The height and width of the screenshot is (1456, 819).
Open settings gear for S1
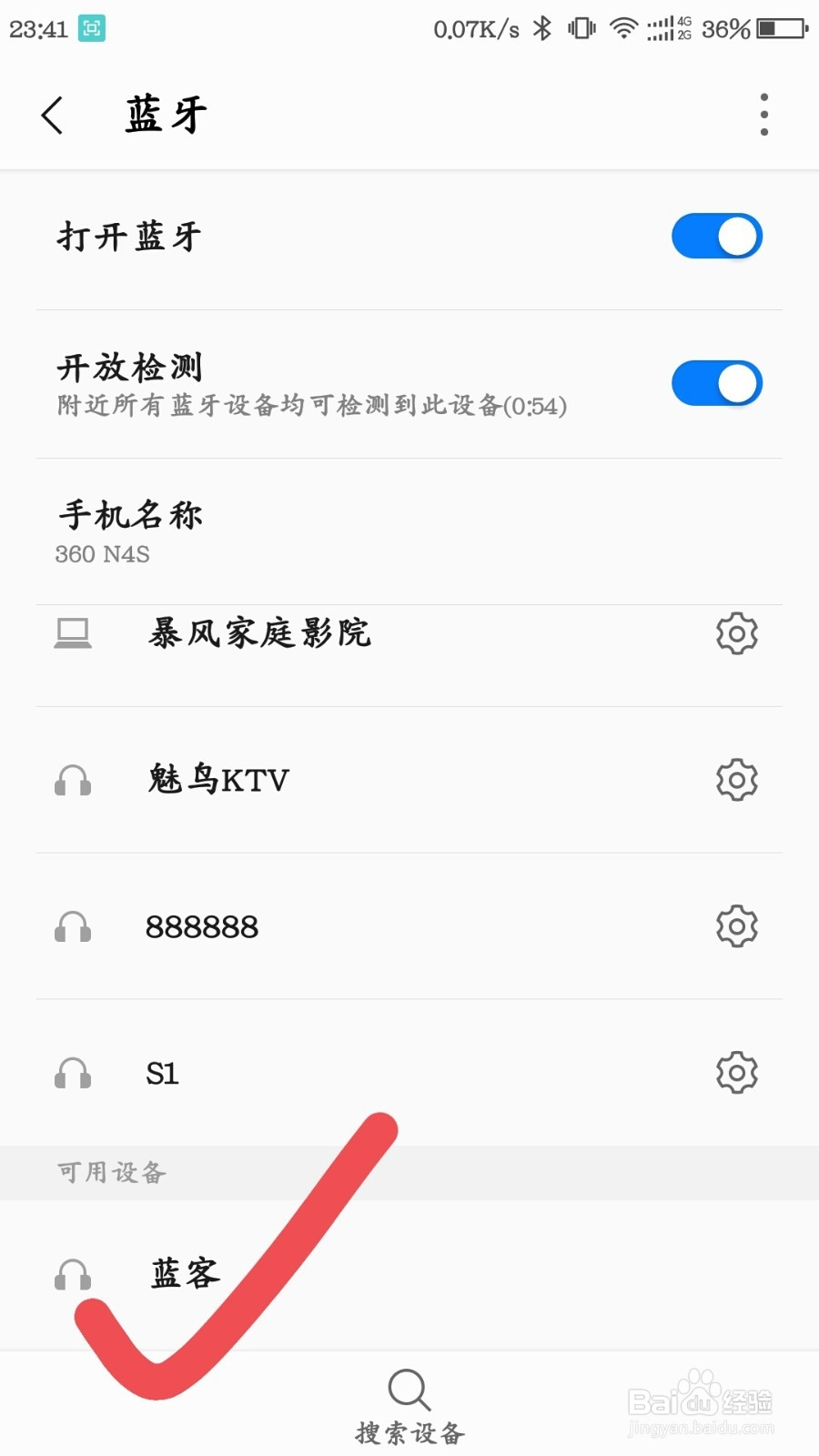pos(736,1074)
